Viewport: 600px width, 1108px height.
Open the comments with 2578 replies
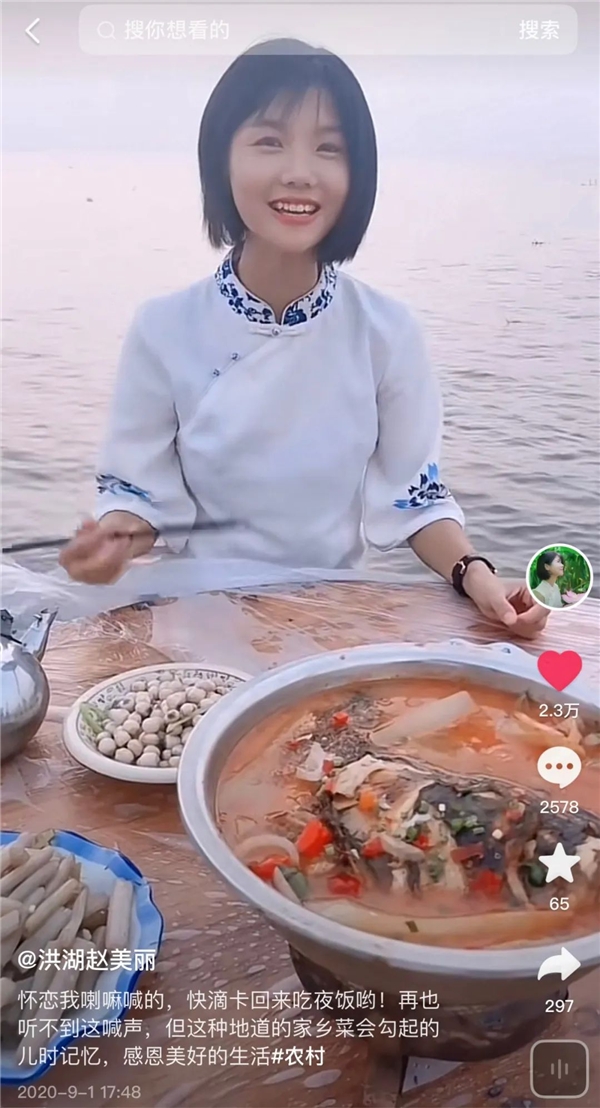click(x=559, y=768)
